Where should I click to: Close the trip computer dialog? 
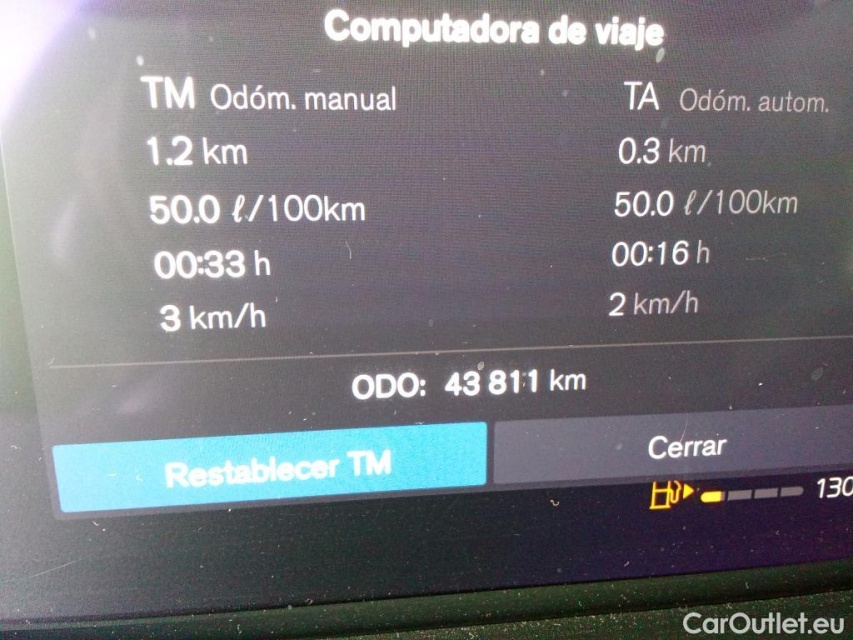686,446
